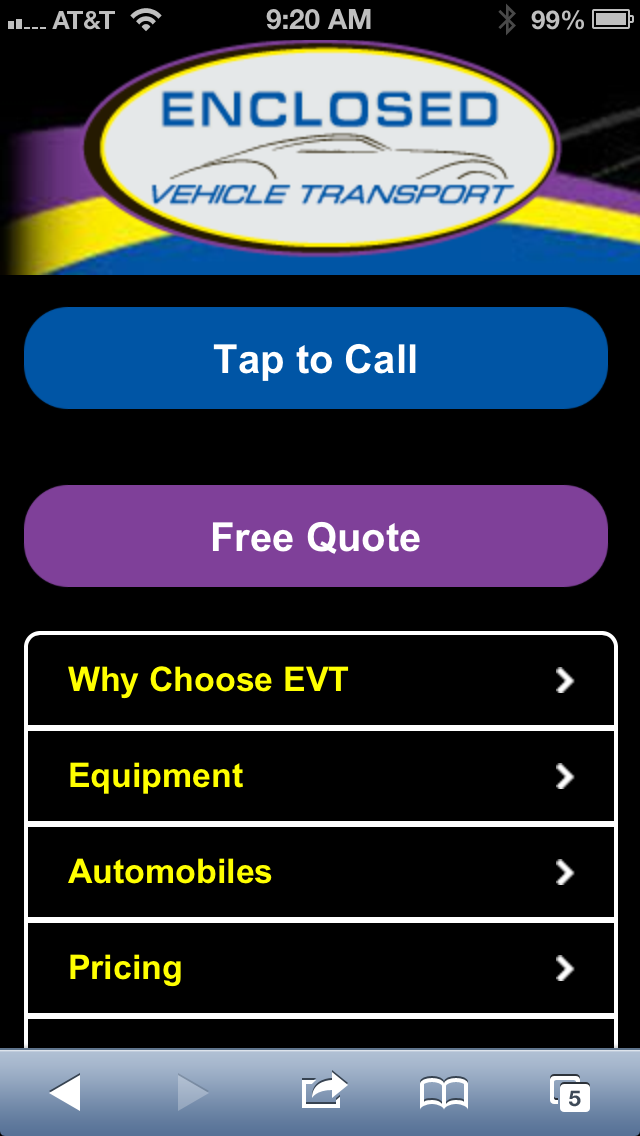Open the Pricing row
The image size is (640, 1136).
[x=320, y=968]
